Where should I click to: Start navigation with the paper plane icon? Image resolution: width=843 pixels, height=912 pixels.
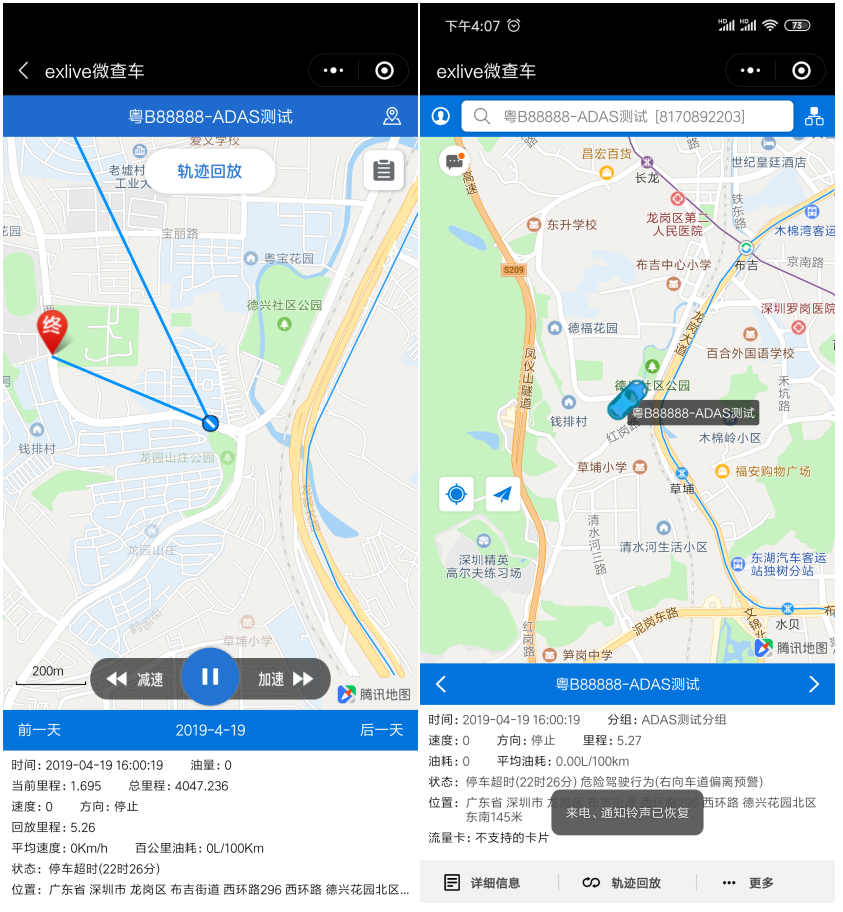[502, 493]
